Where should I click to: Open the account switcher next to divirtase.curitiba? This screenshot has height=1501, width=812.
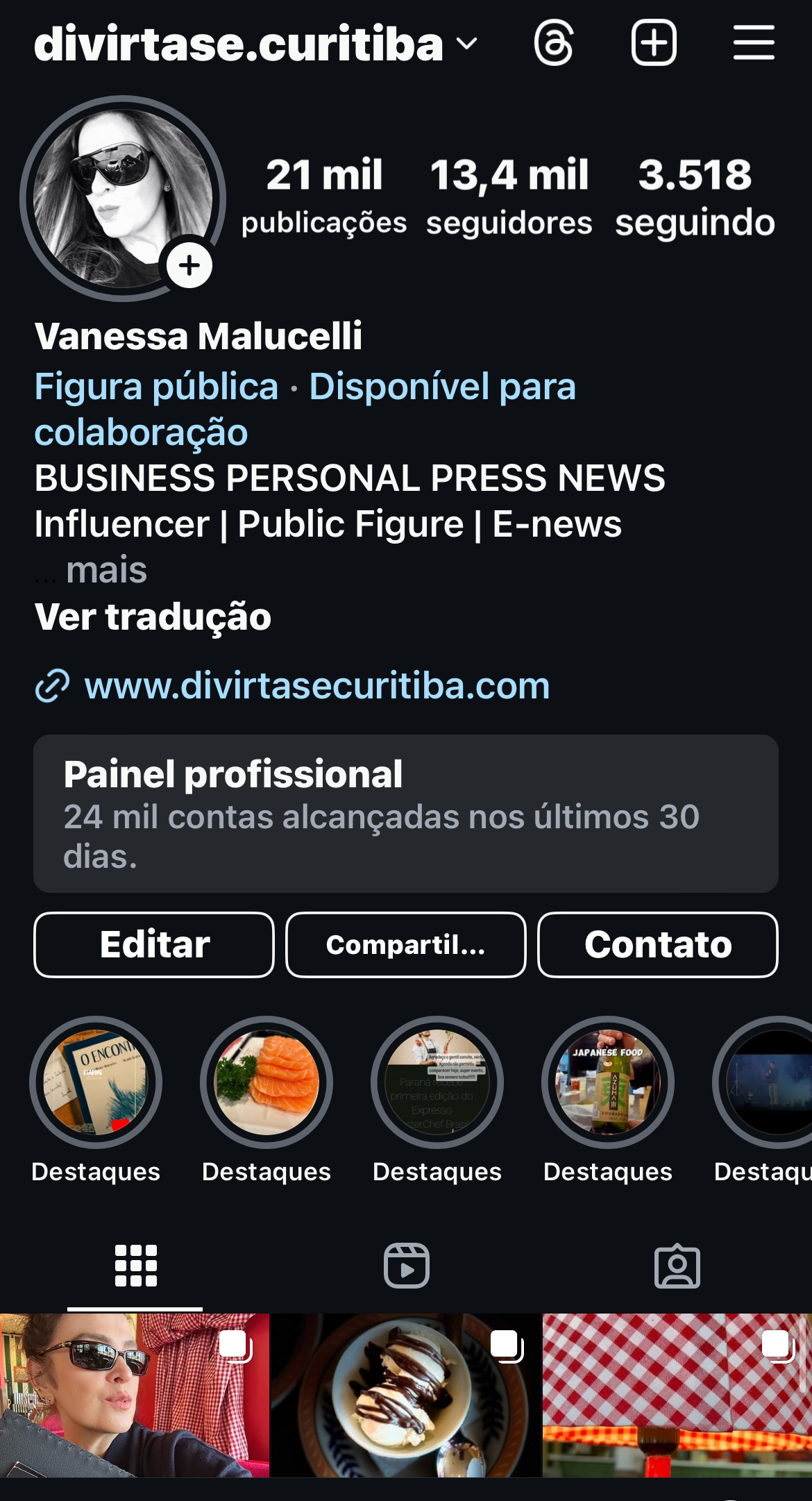tap(466, 44)
